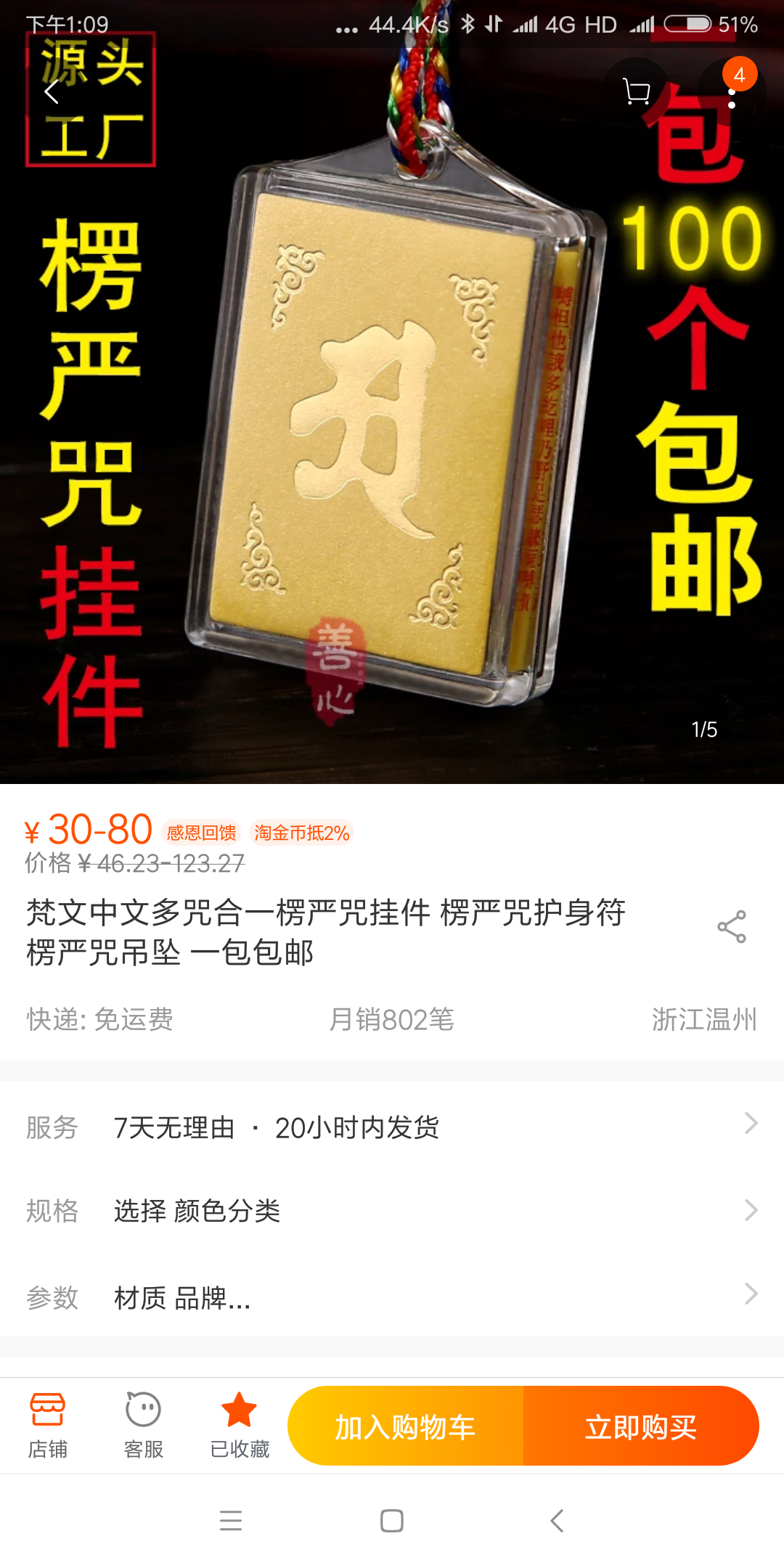Tap 加入购物车 to add to cart

click(405, 1426)
